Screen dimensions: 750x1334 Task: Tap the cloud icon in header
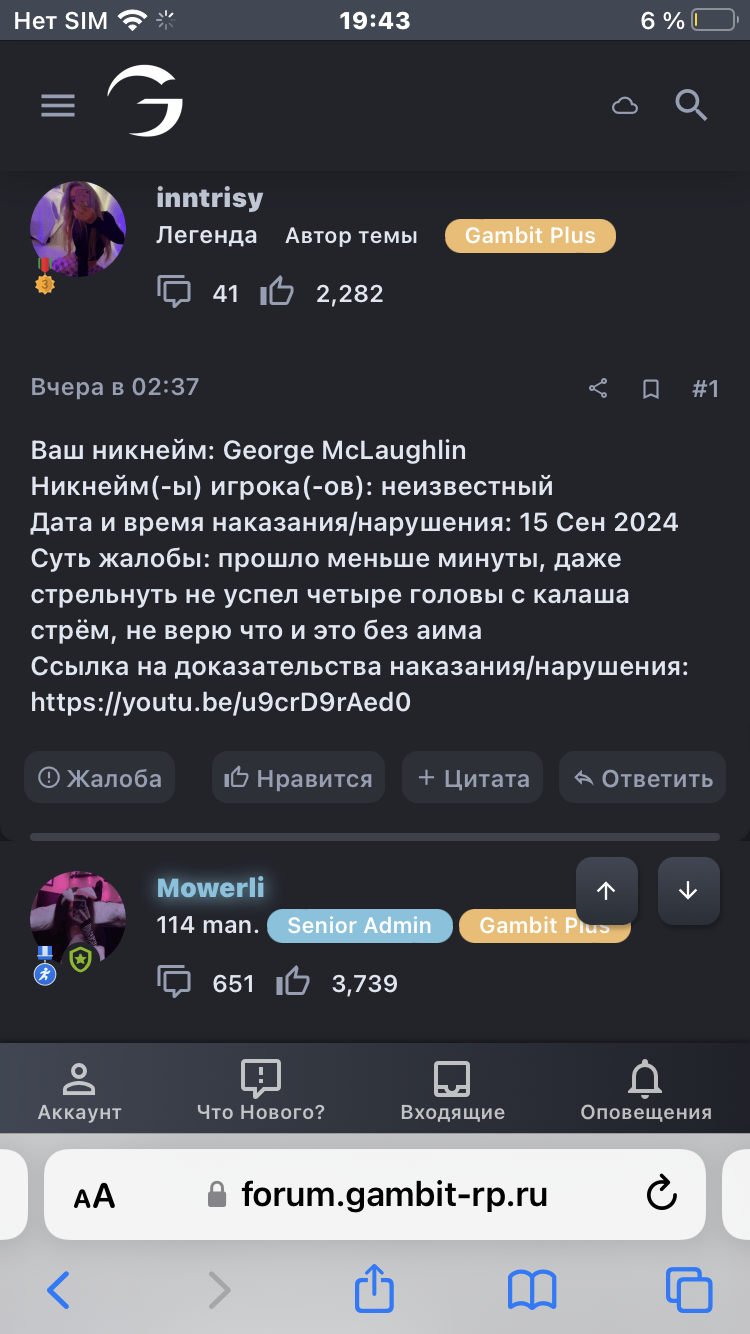[625, 106]
